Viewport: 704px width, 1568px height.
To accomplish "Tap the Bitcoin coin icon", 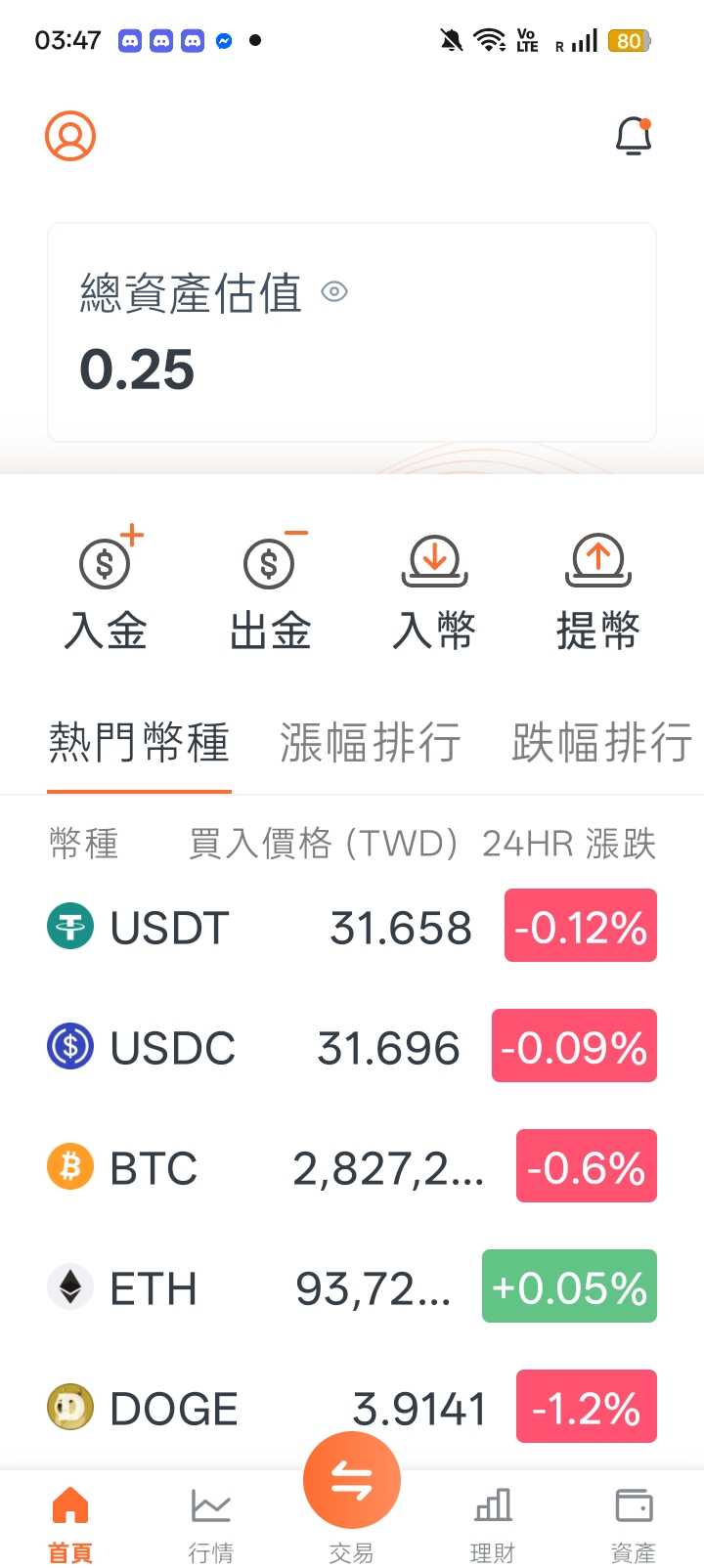I will [x=68, y=1166].
